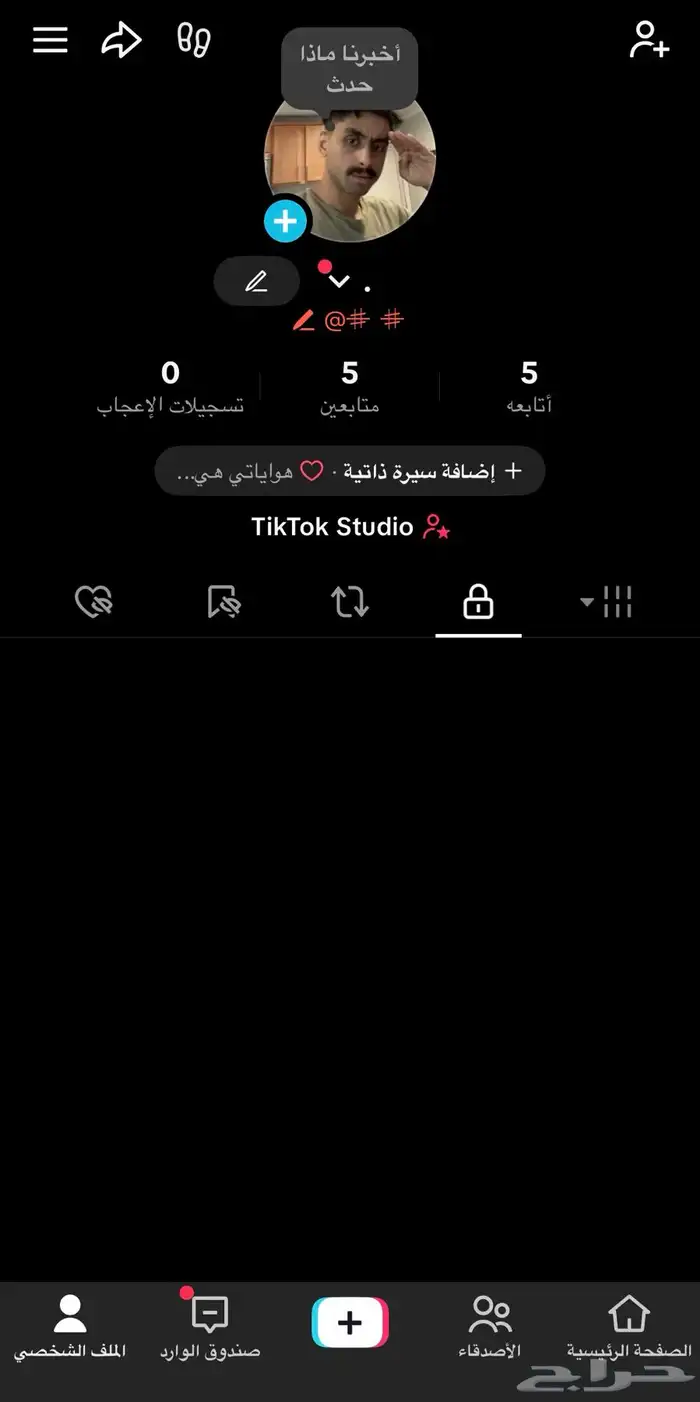Open profile views footprints icon
Screen dimensions: 700x1402
tap(194, 40)
